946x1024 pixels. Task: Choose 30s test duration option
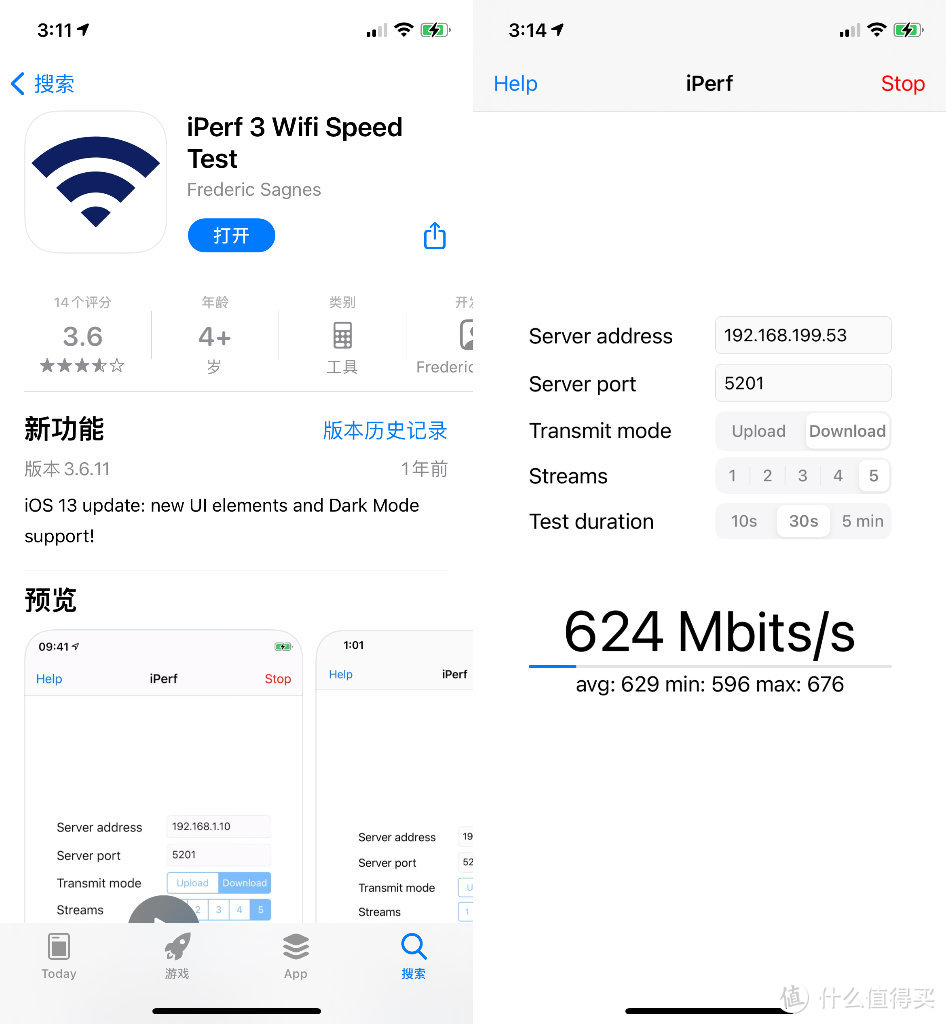coord(802,521)
